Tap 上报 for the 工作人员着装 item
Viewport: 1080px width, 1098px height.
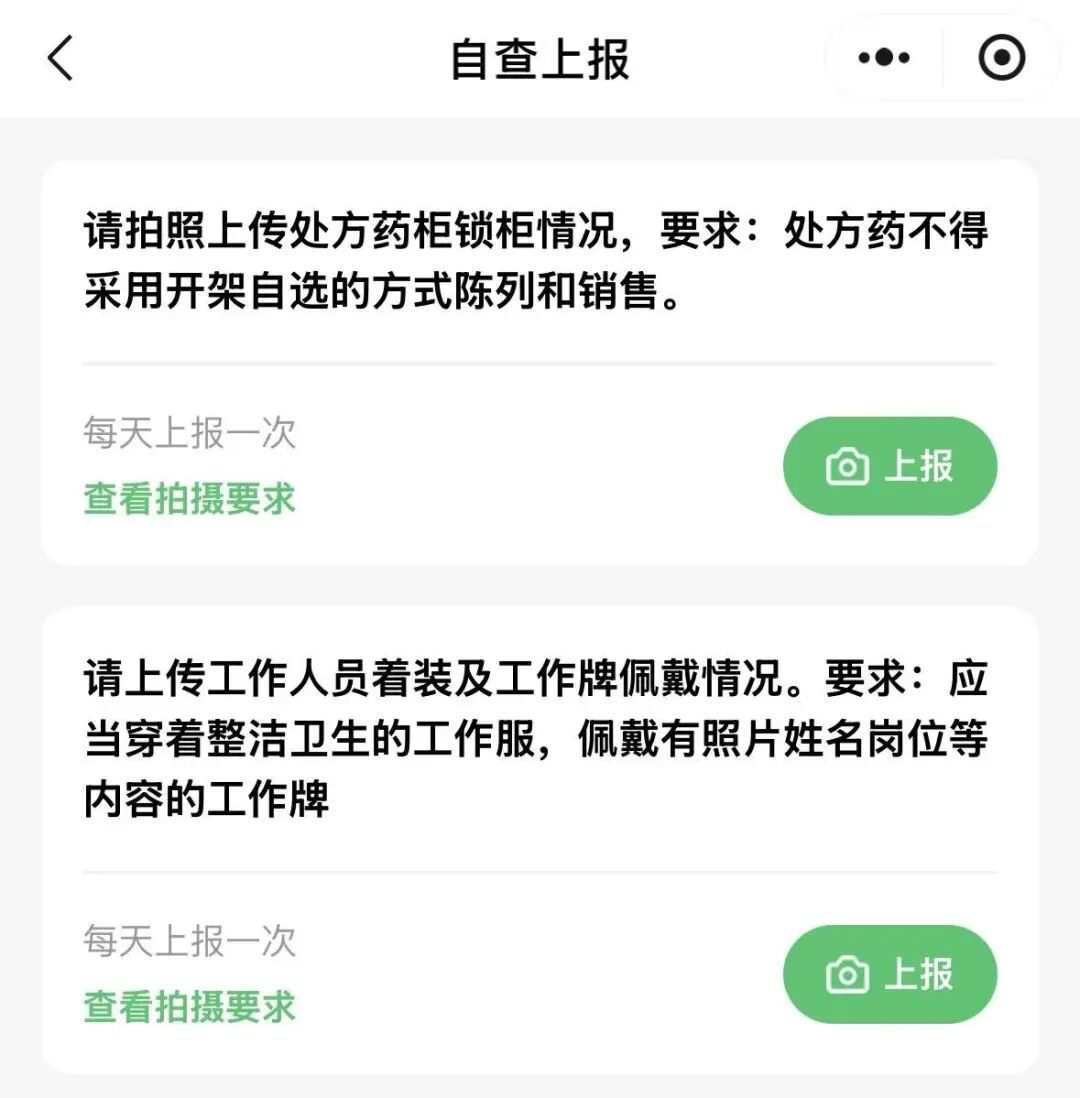[x=890, y=974]
